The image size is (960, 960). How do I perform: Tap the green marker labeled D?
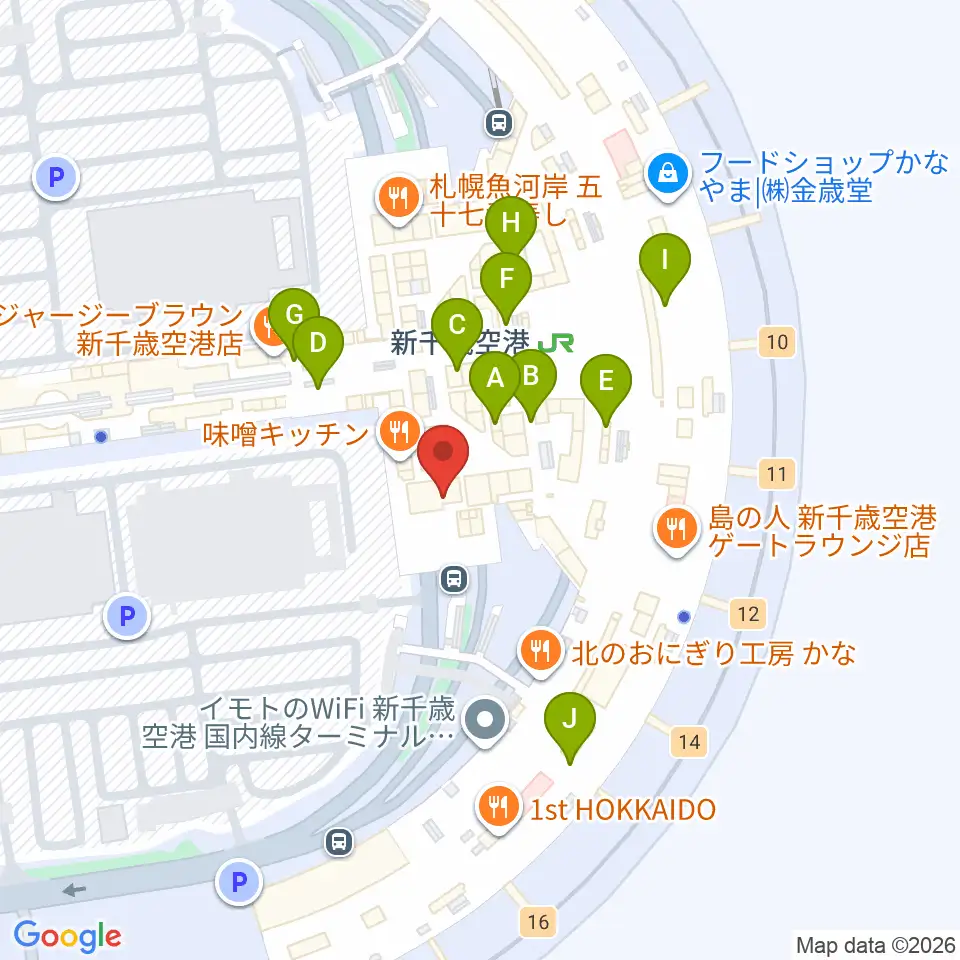click(318, 351)
